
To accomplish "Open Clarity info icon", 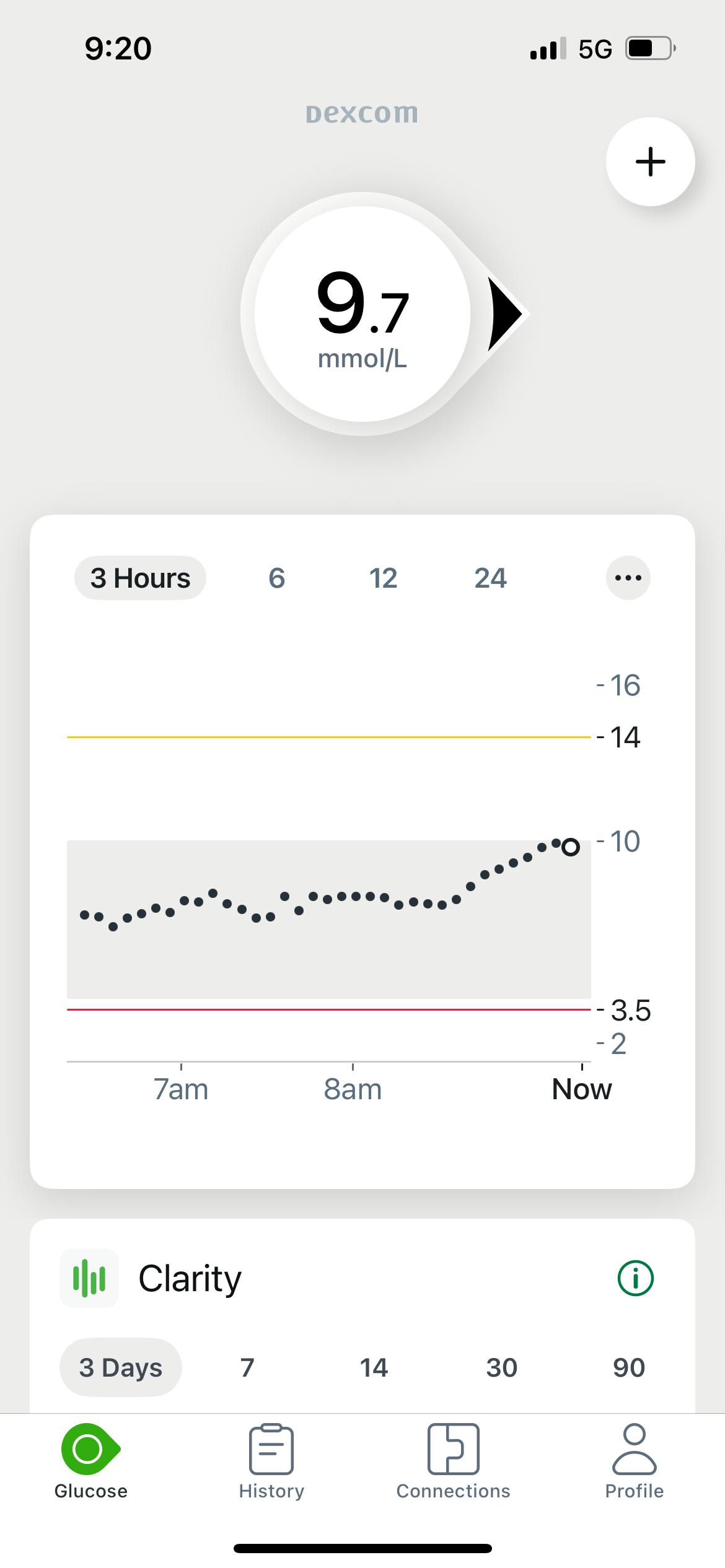I will pyautogui.click(x=635, y=1278).
